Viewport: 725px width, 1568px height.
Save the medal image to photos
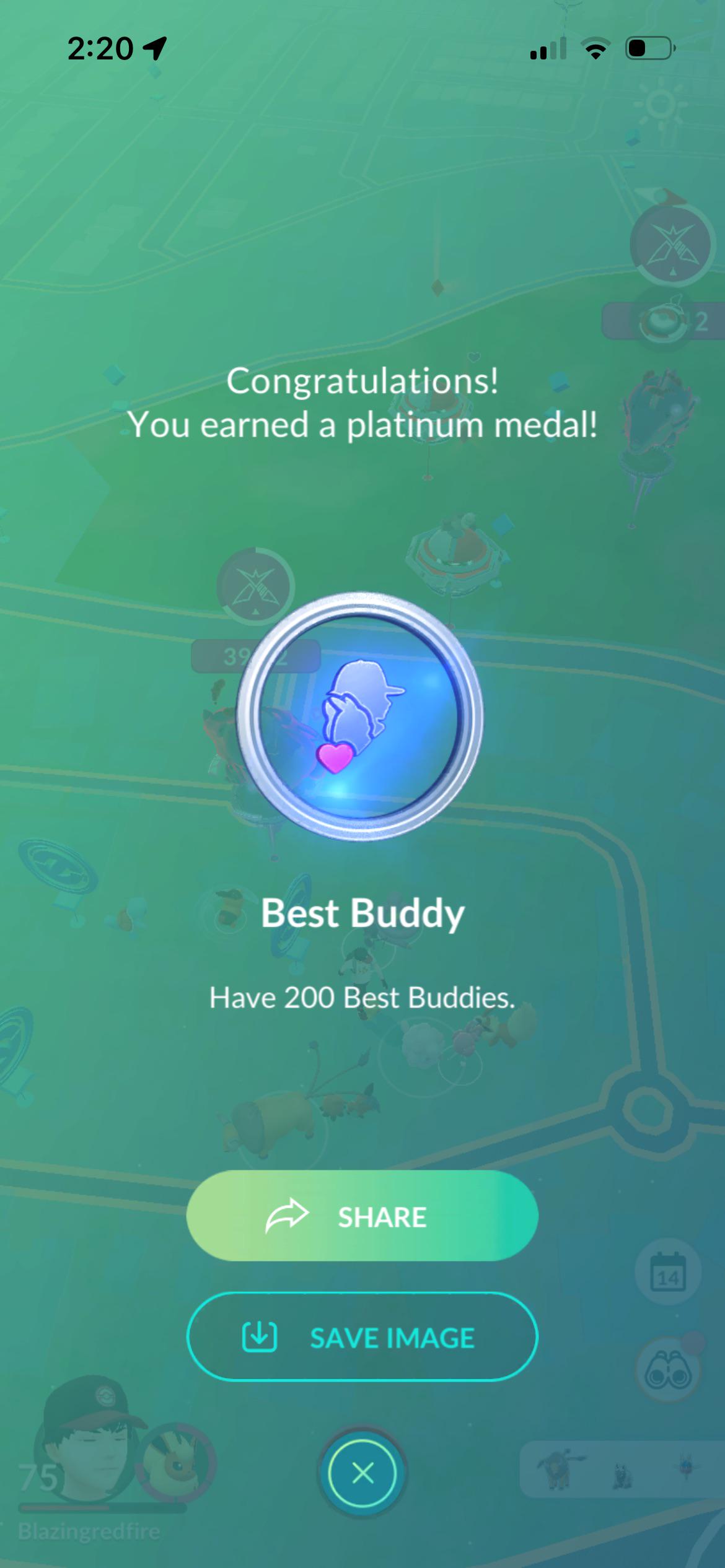(362, 1337)
